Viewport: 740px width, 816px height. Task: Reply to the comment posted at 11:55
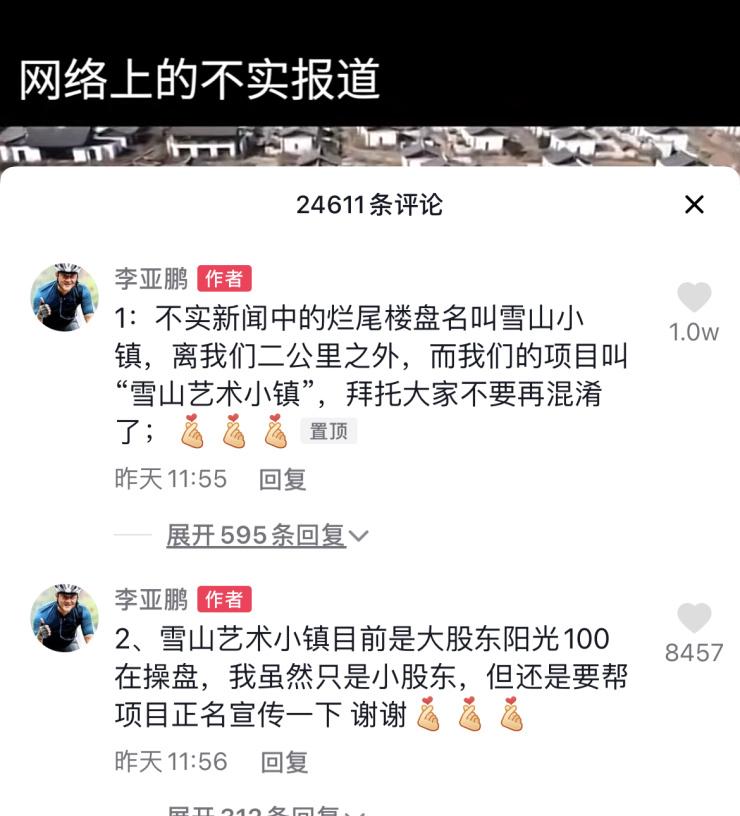point(282,479)
